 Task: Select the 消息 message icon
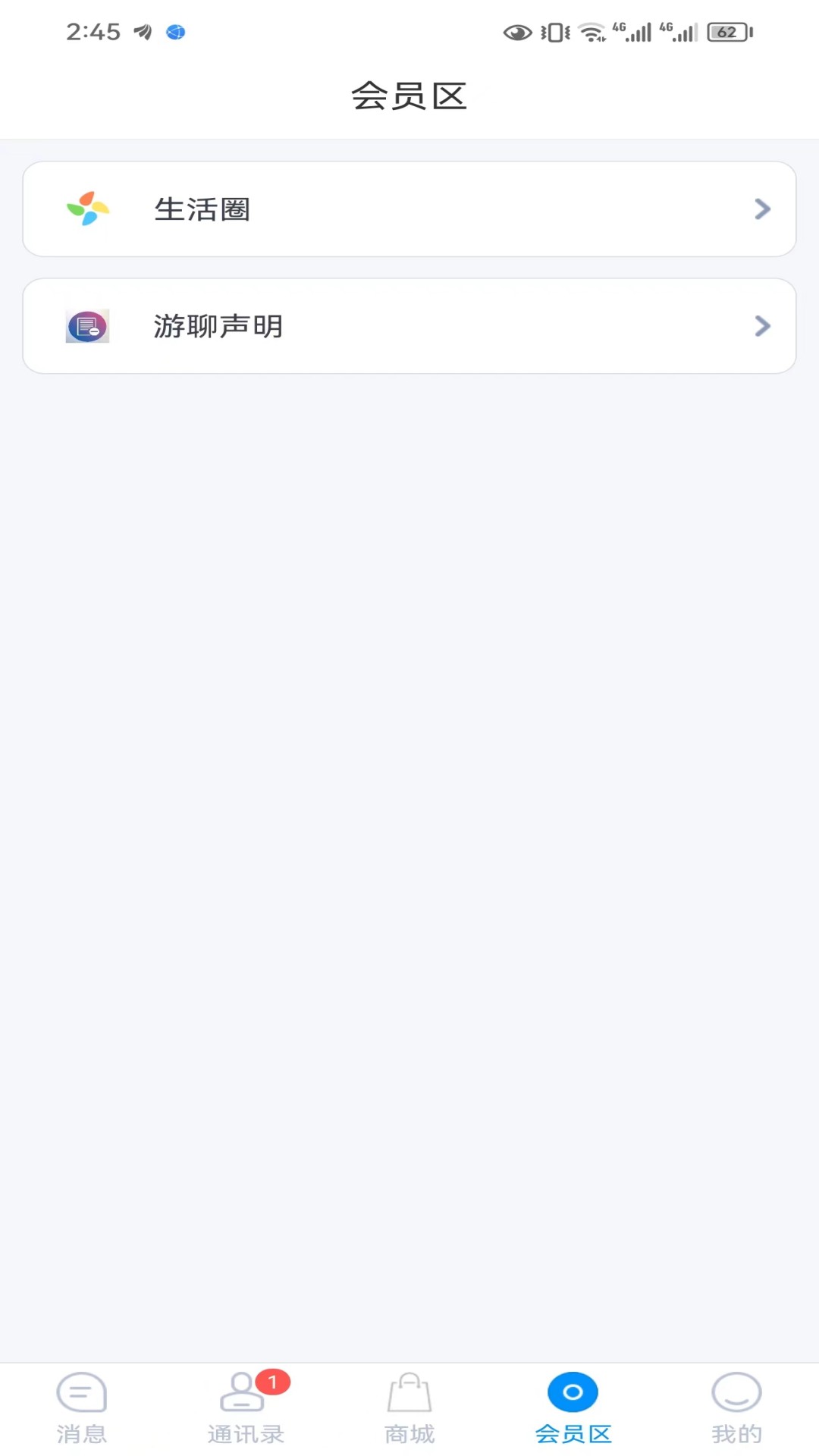tap(81, 1392)
